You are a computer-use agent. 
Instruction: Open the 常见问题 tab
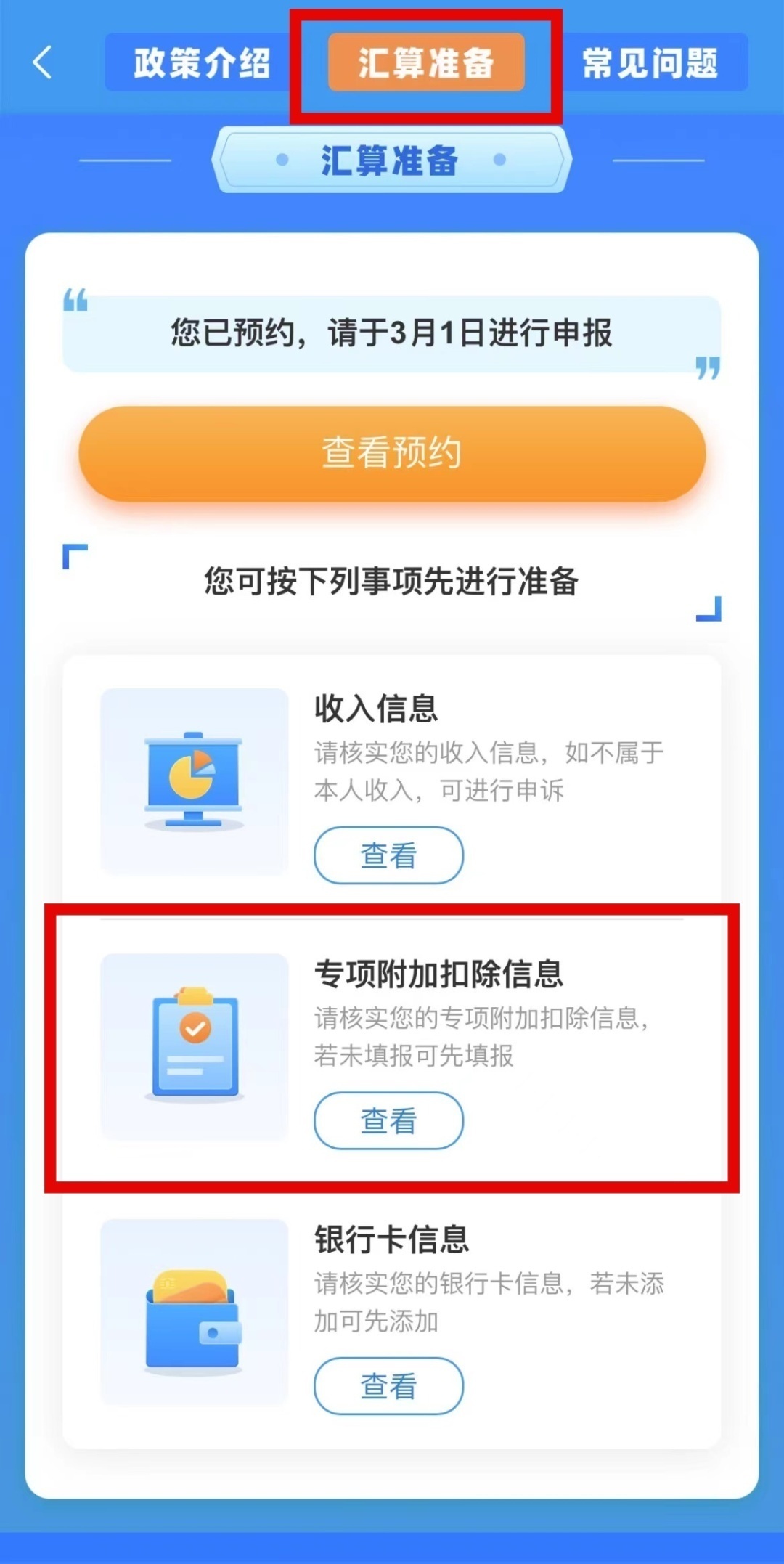pyautogui.click(x=650, y=63)
